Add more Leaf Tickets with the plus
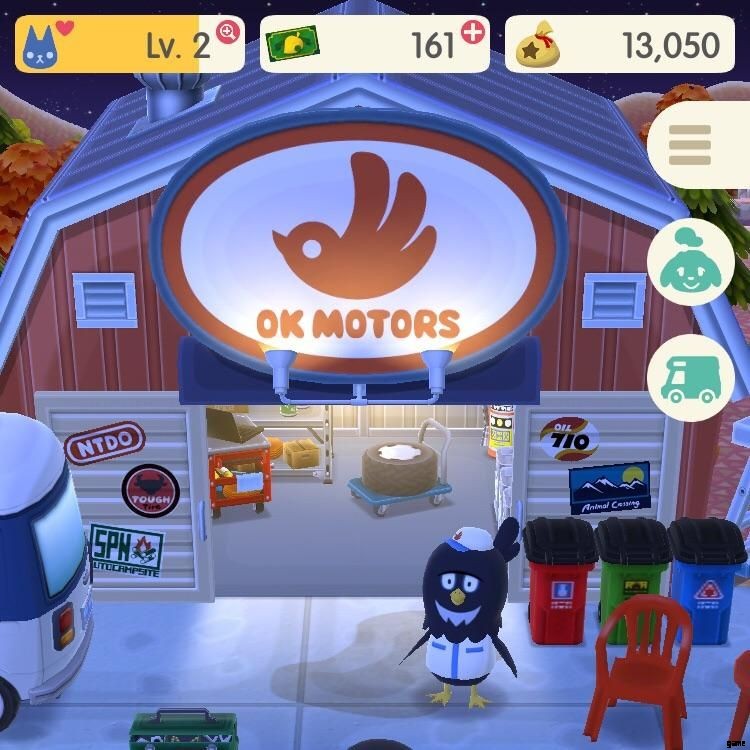Viewport: 750px width, 750px height. [472, 32]
